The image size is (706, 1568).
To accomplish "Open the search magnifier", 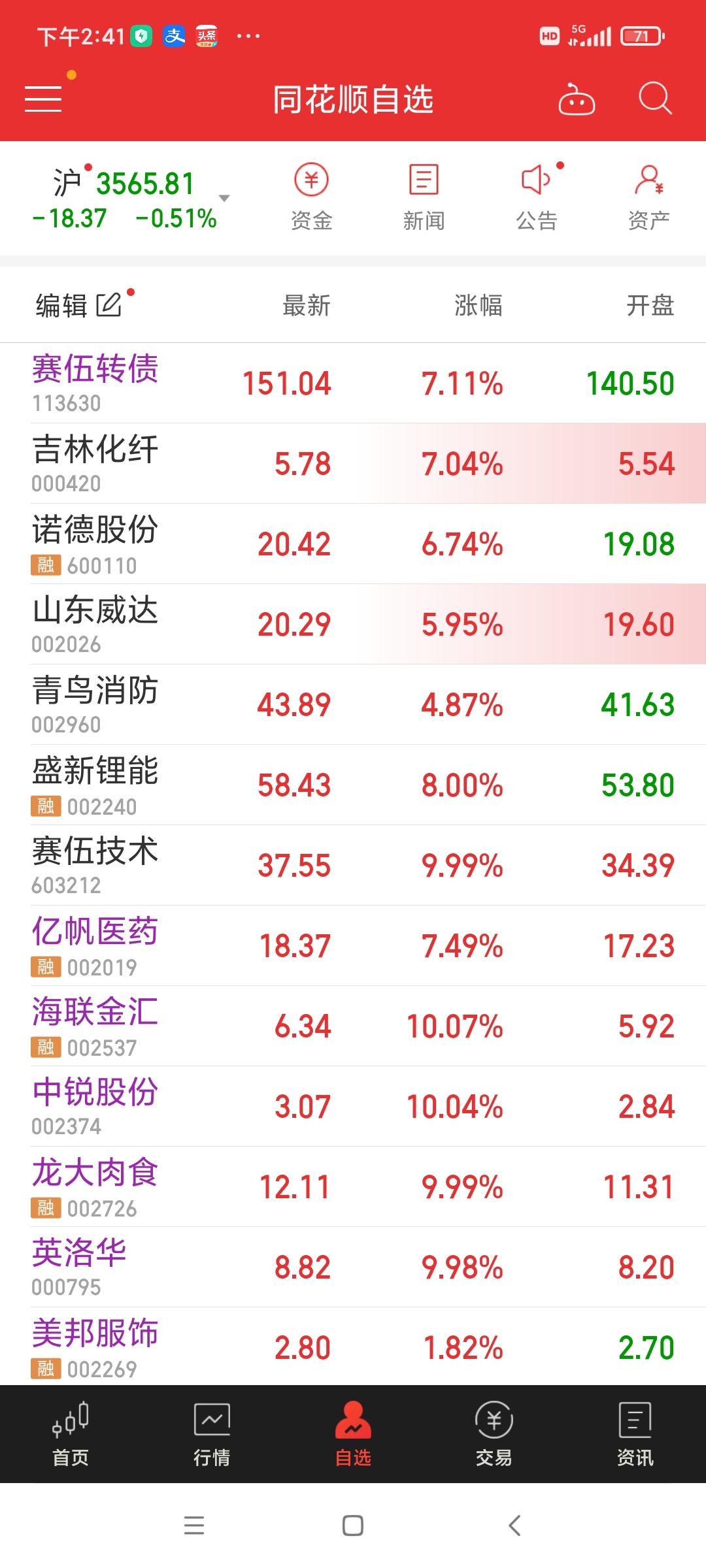I will 655,99.
